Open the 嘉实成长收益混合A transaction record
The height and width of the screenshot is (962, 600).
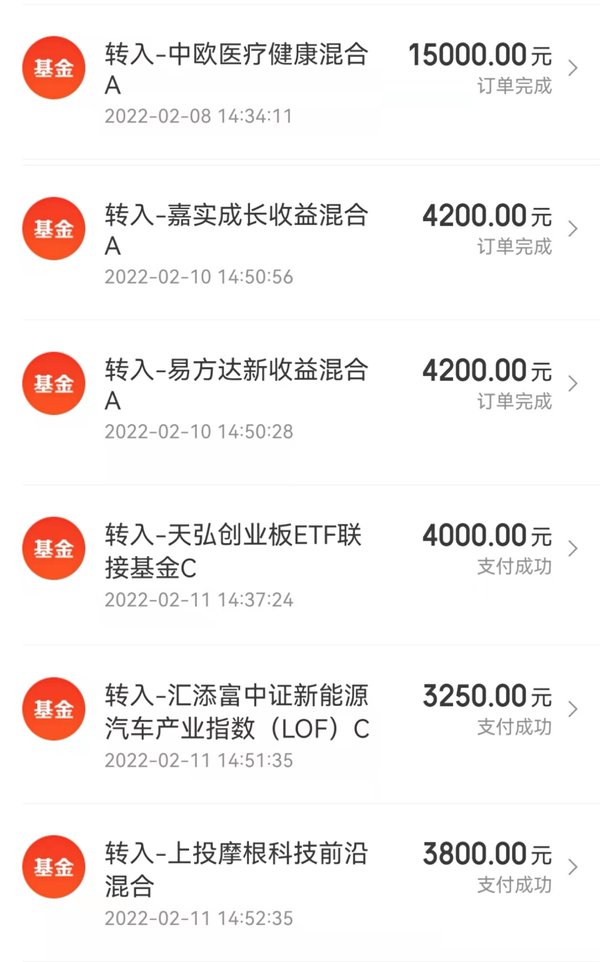(x=300, y=242)
